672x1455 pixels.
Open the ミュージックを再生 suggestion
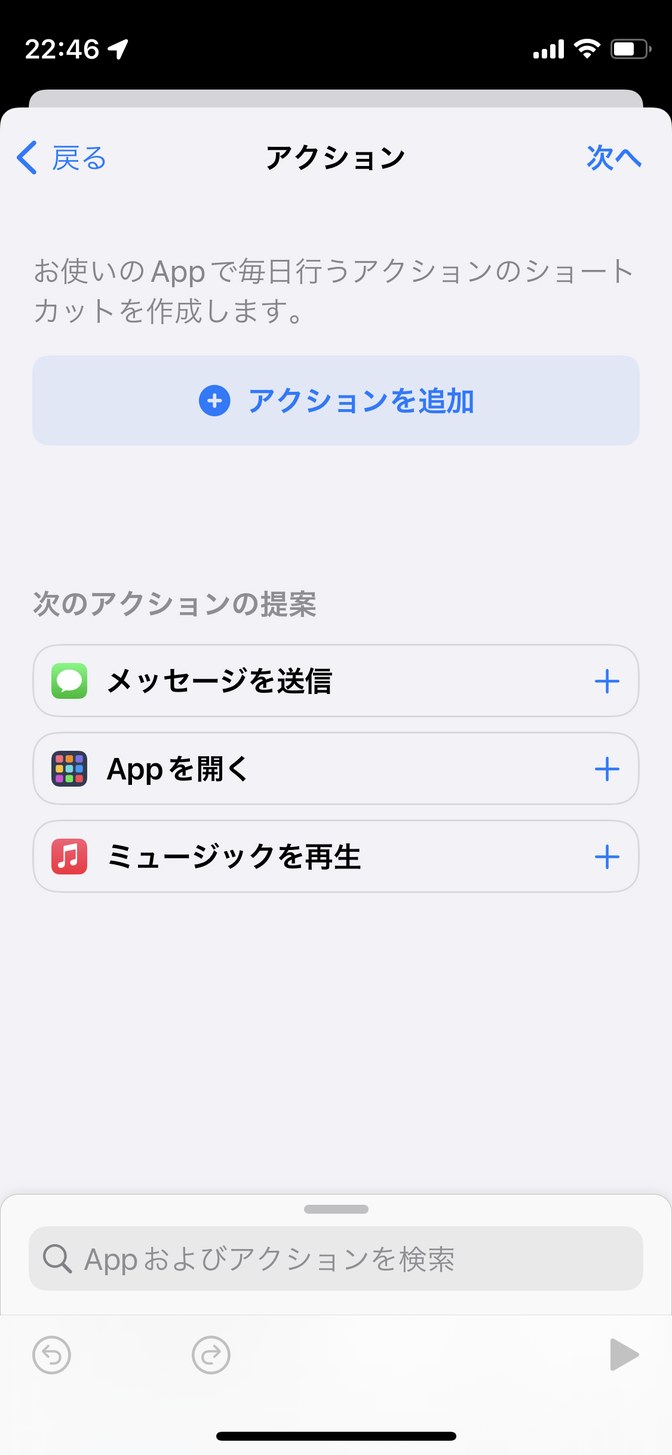(x=336, y=857)
